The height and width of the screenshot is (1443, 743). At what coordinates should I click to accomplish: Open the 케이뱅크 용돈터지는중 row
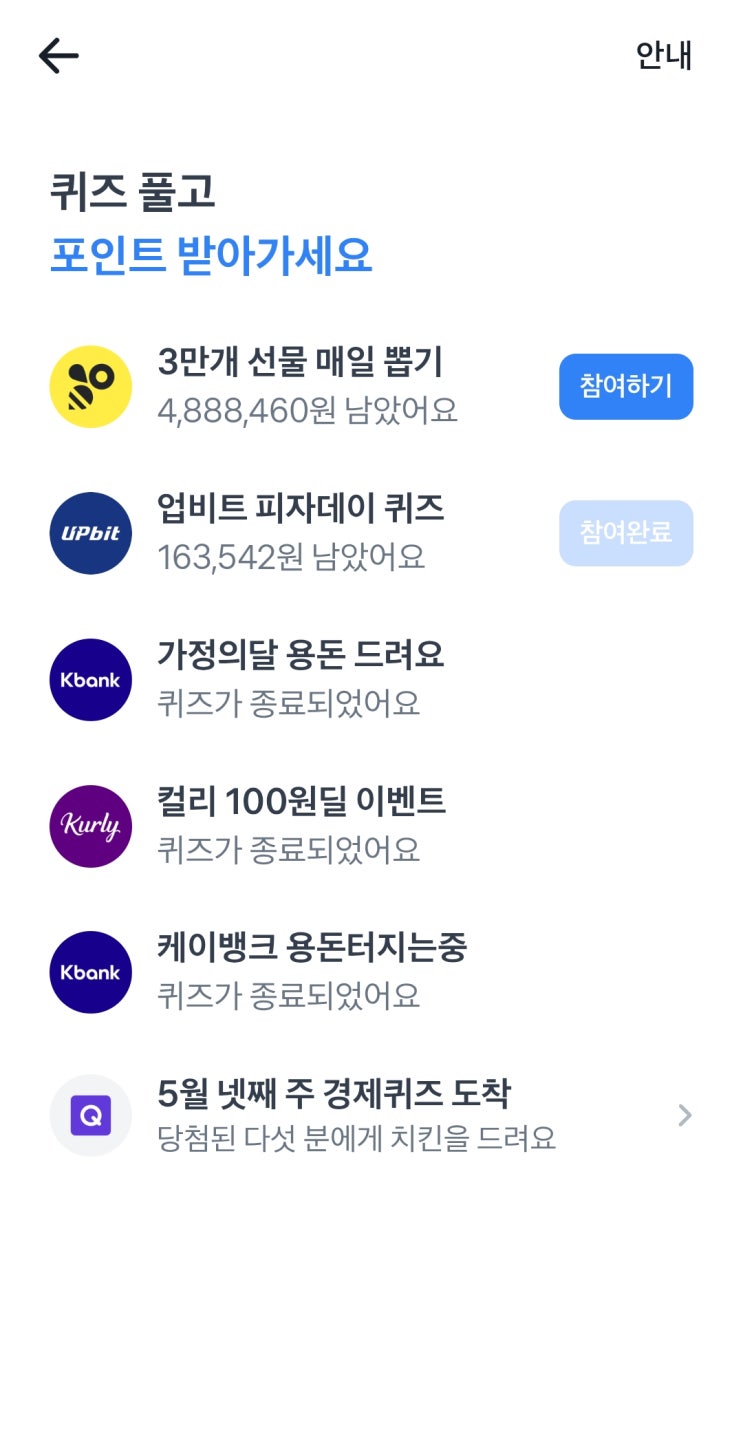click(x=371, y=972)
